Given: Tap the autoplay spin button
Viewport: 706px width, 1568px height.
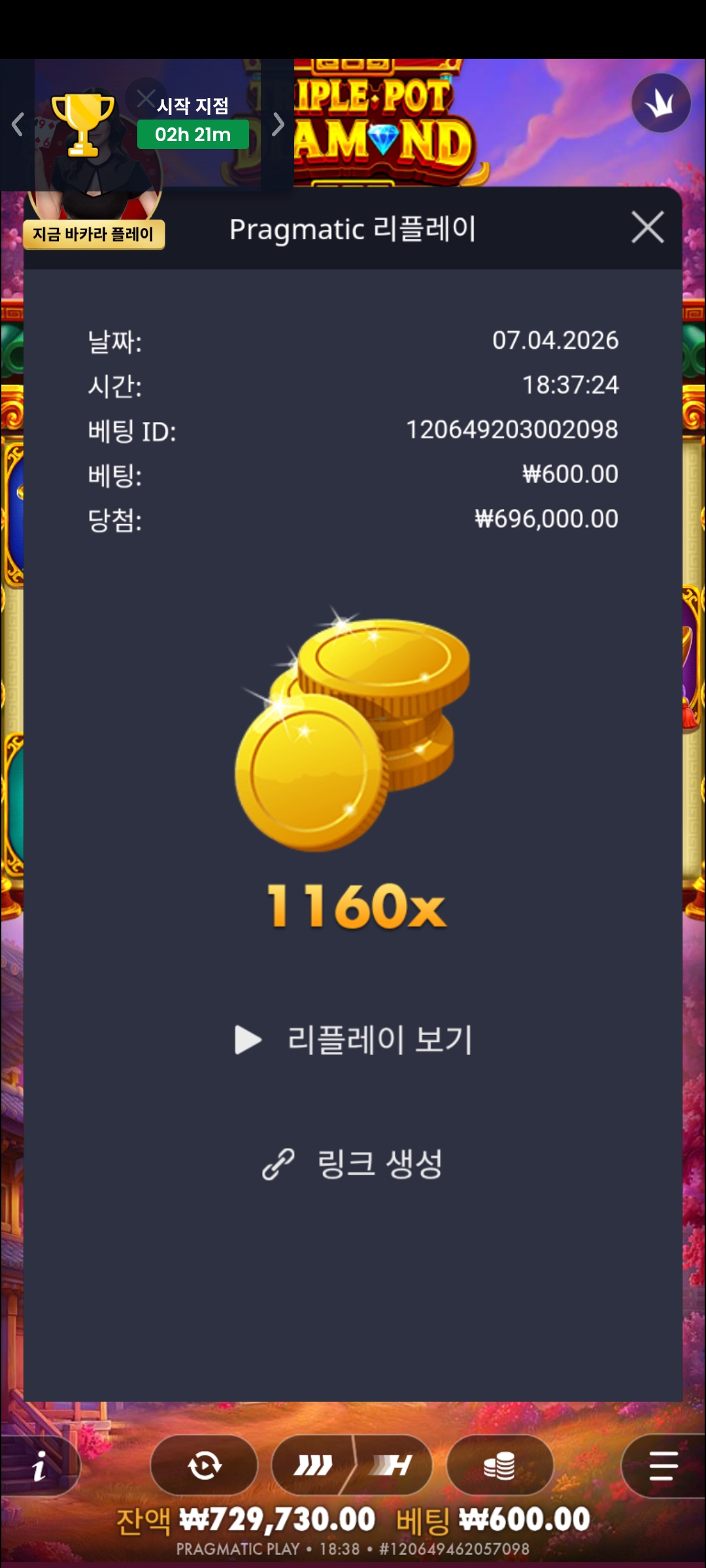Looking at the screenshot, I should pos(204,1465).
